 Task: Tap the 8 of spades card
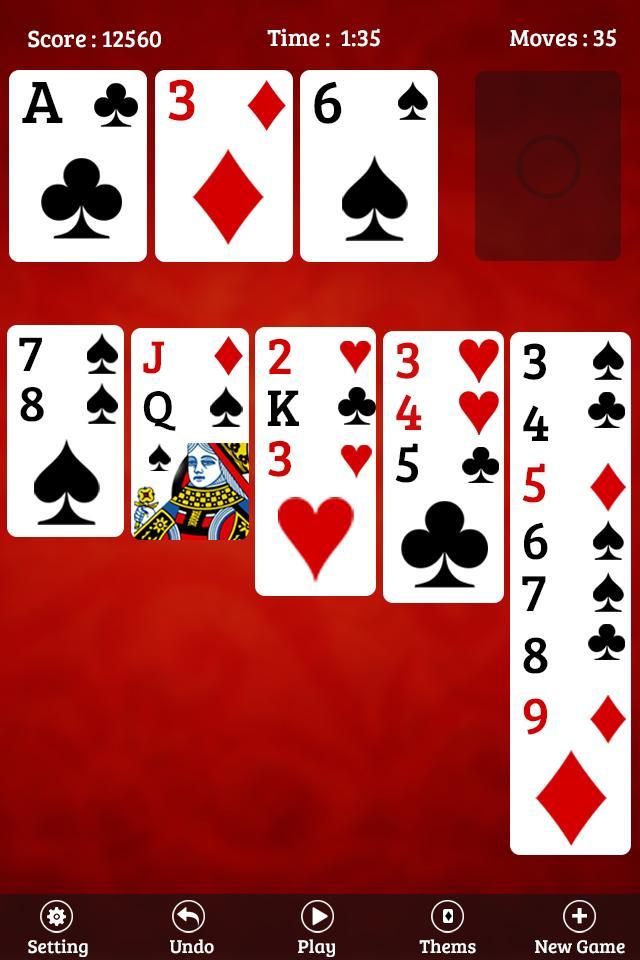click(x=66, y=470)
